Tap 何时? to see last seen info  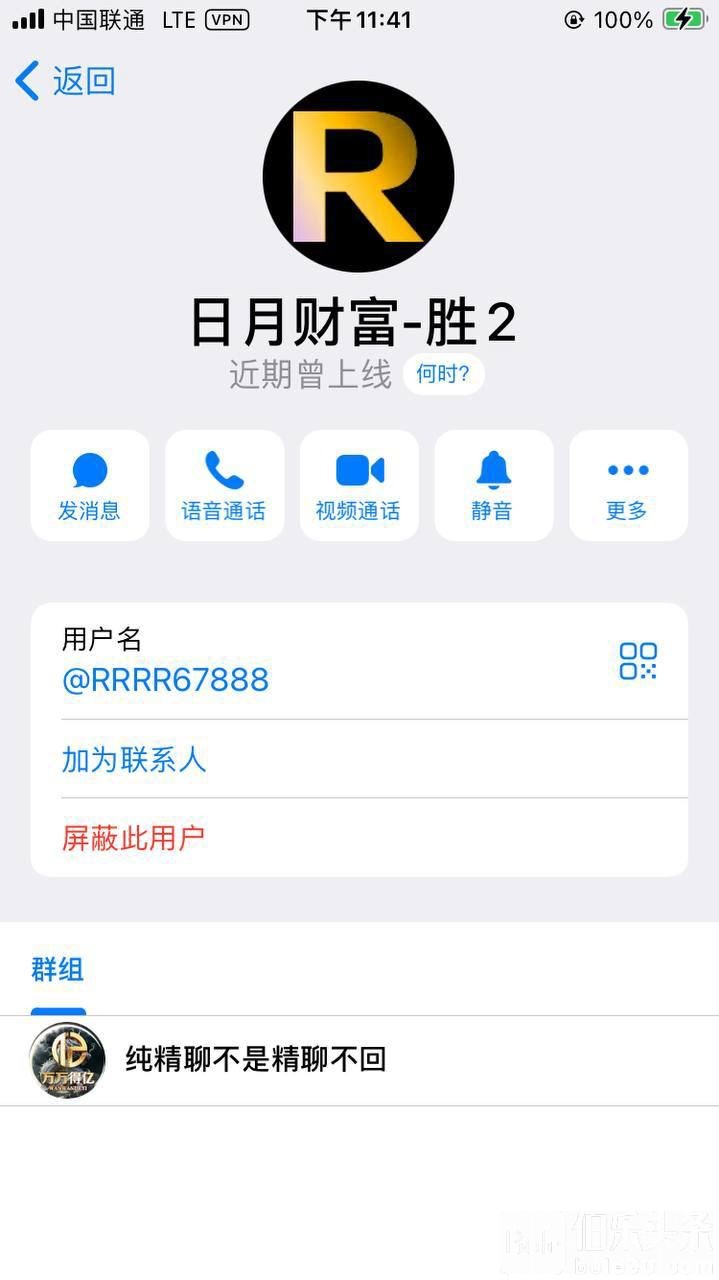click(x=443, y=375)
